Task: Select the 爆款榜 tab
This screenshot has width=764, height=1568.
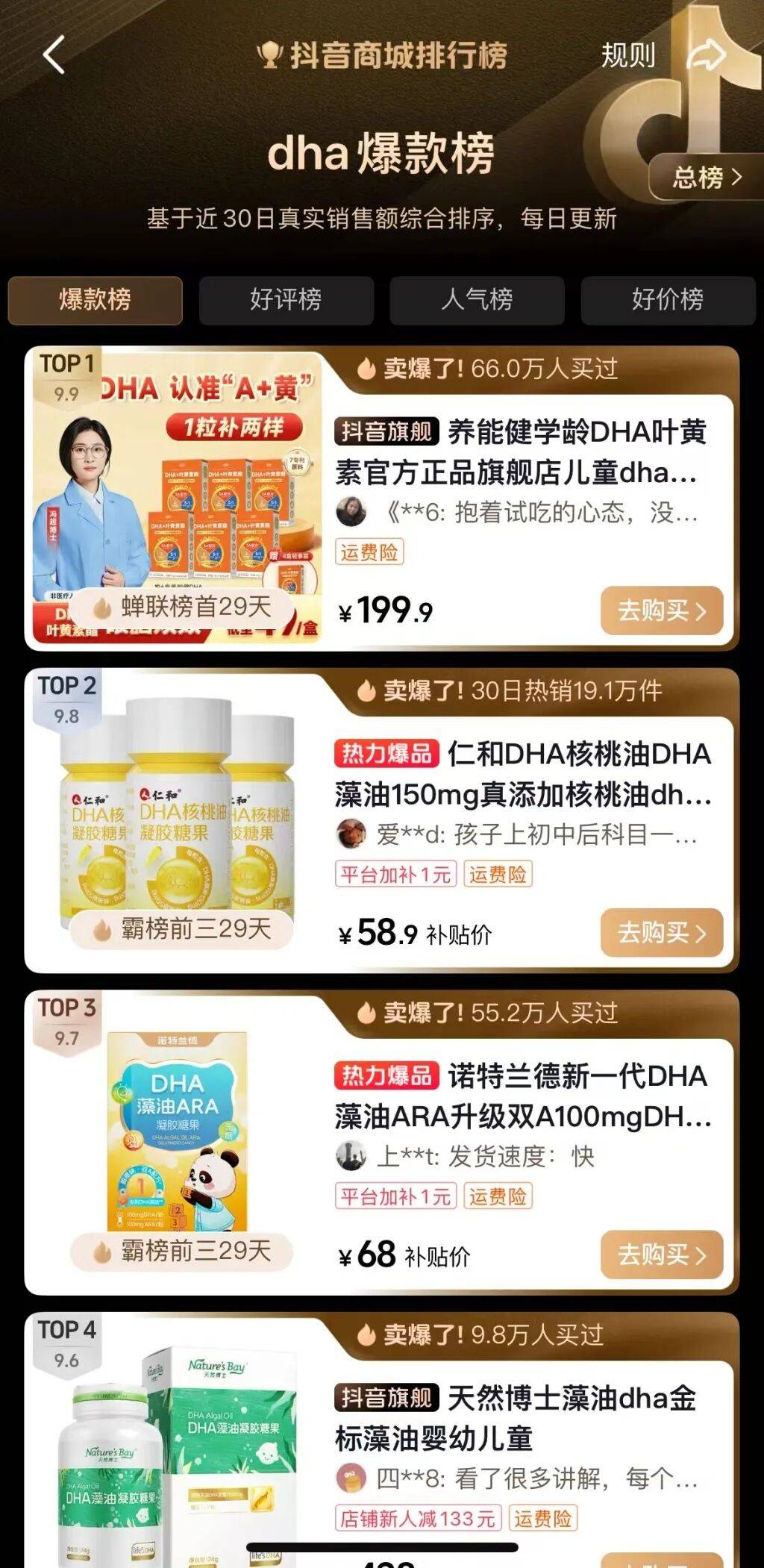Action: pos(96,299)
